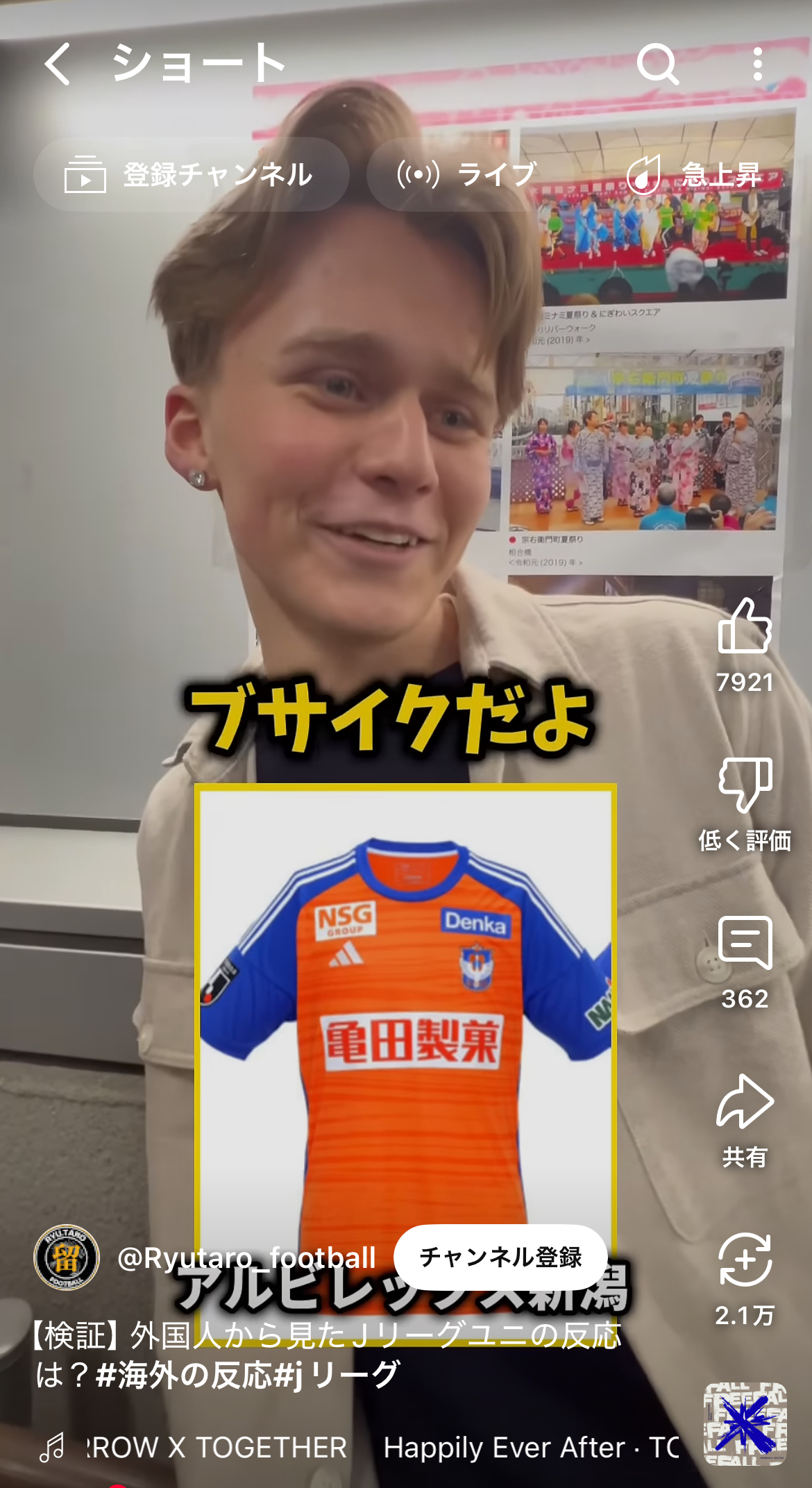
Task: Tap the remix icon showing 2.1万
Action: (745, 1260)
